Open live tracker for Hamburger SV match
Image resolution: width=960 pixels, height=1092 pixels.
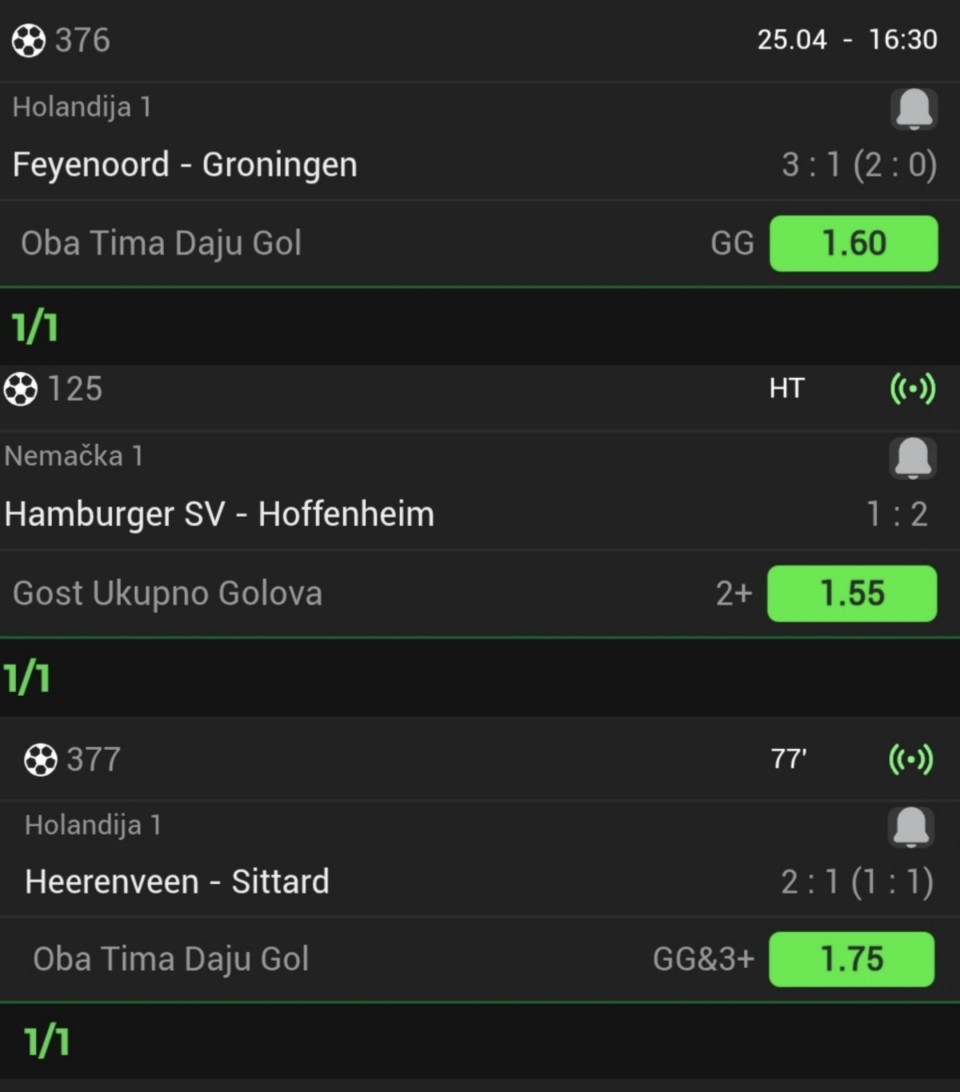912,389
